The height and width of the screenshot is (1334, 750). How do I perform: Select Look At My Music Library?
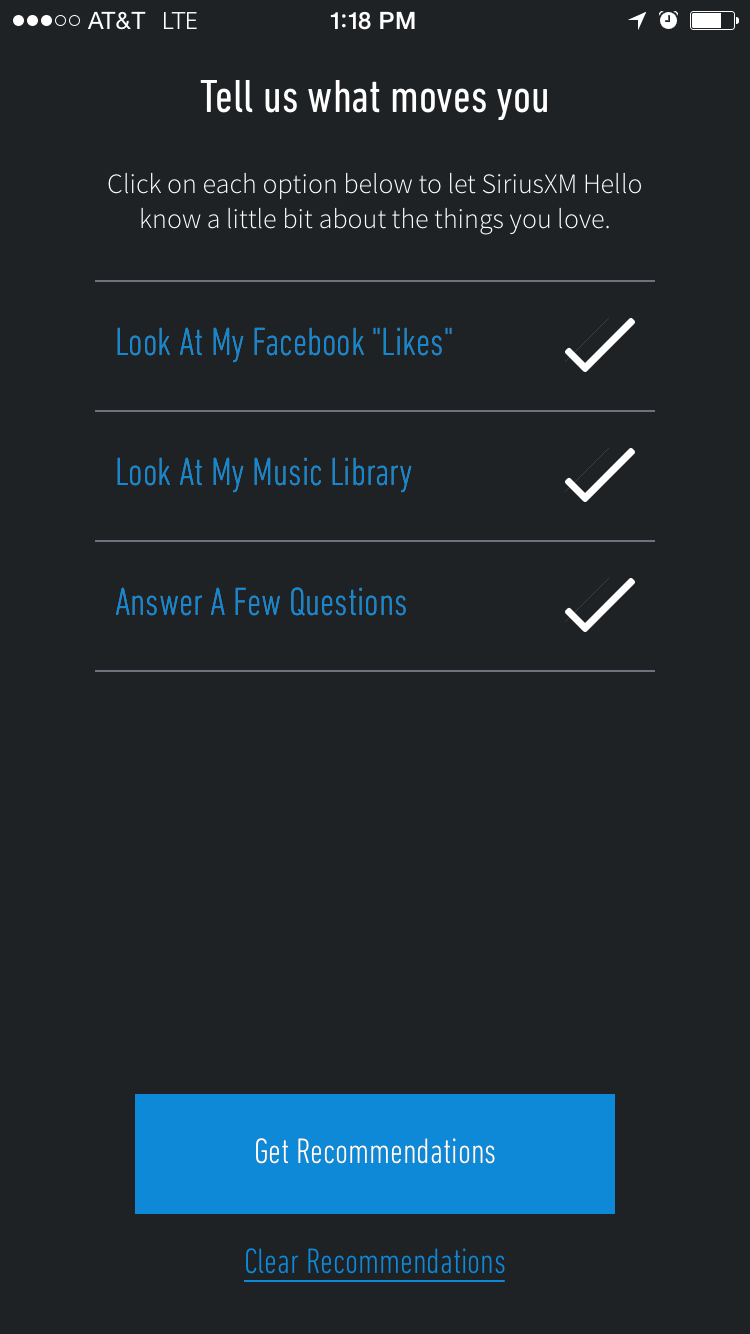[x=375, y=476]
